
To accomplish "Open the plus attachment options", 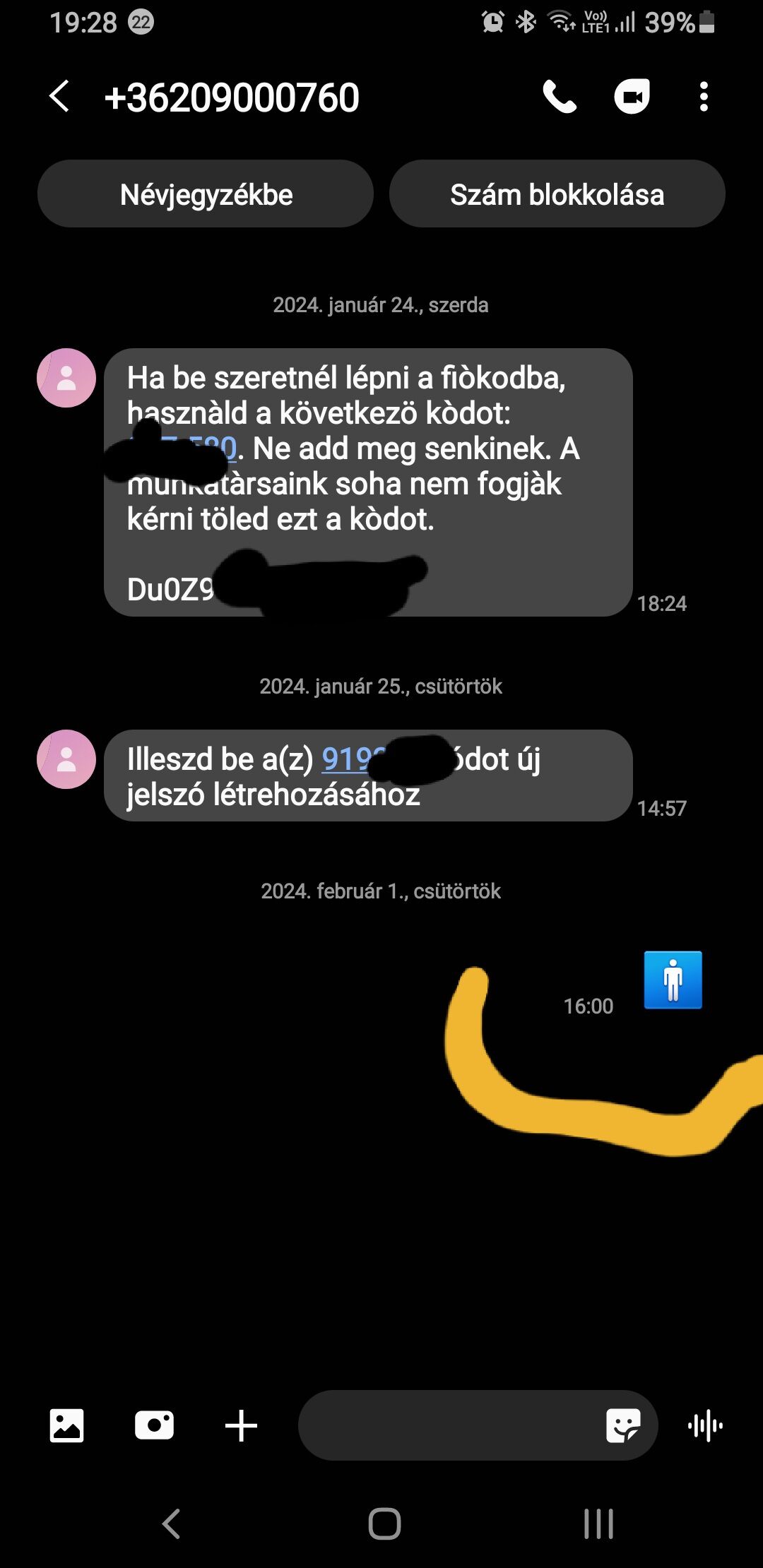I will click(241, 1425).
